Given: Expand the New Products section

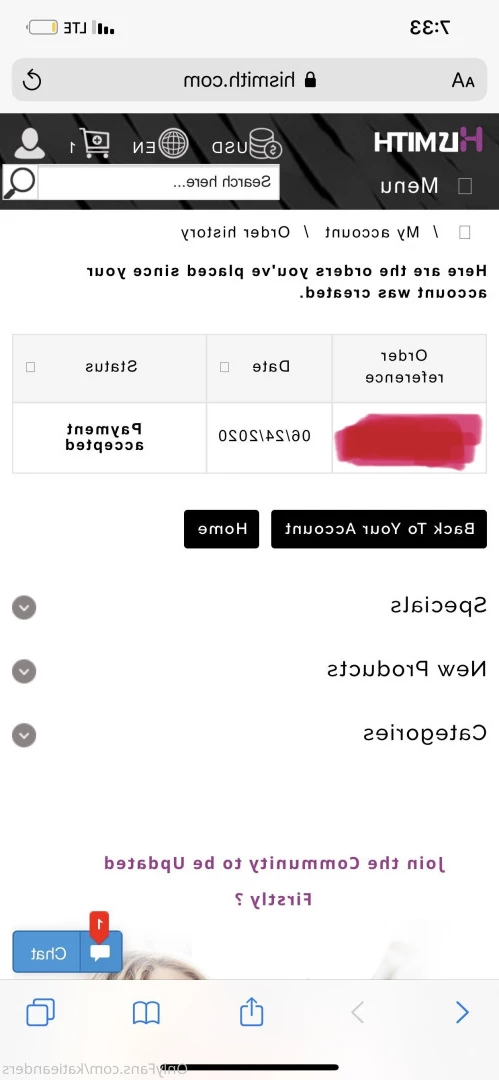Looking at the screenshot, I should tap(249, 670).
